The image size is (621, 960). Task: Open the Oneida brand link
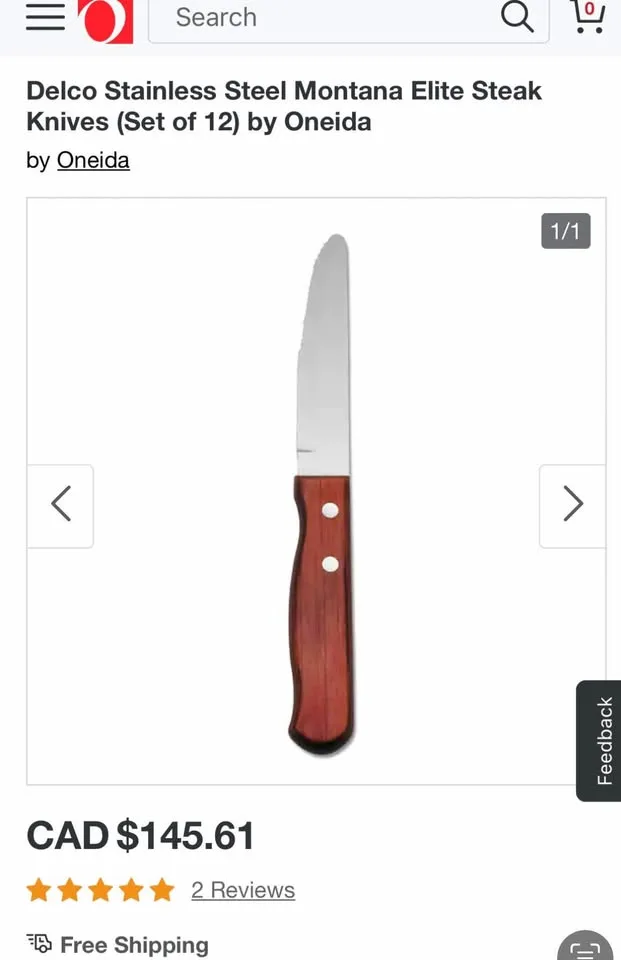[x=93, y=160]
